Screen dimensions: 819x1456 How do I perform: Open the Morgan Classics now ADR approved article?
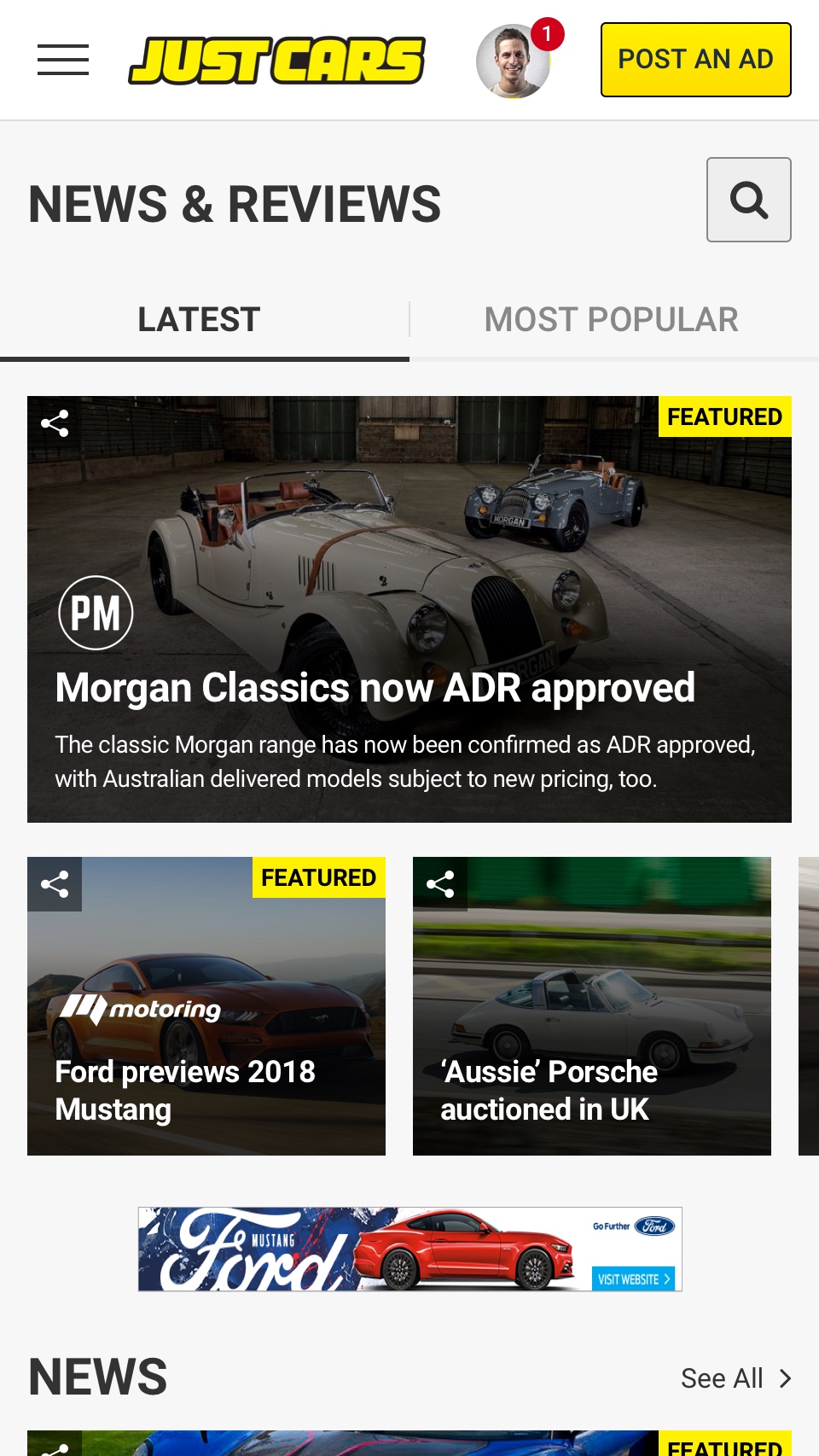coord(375,688)
